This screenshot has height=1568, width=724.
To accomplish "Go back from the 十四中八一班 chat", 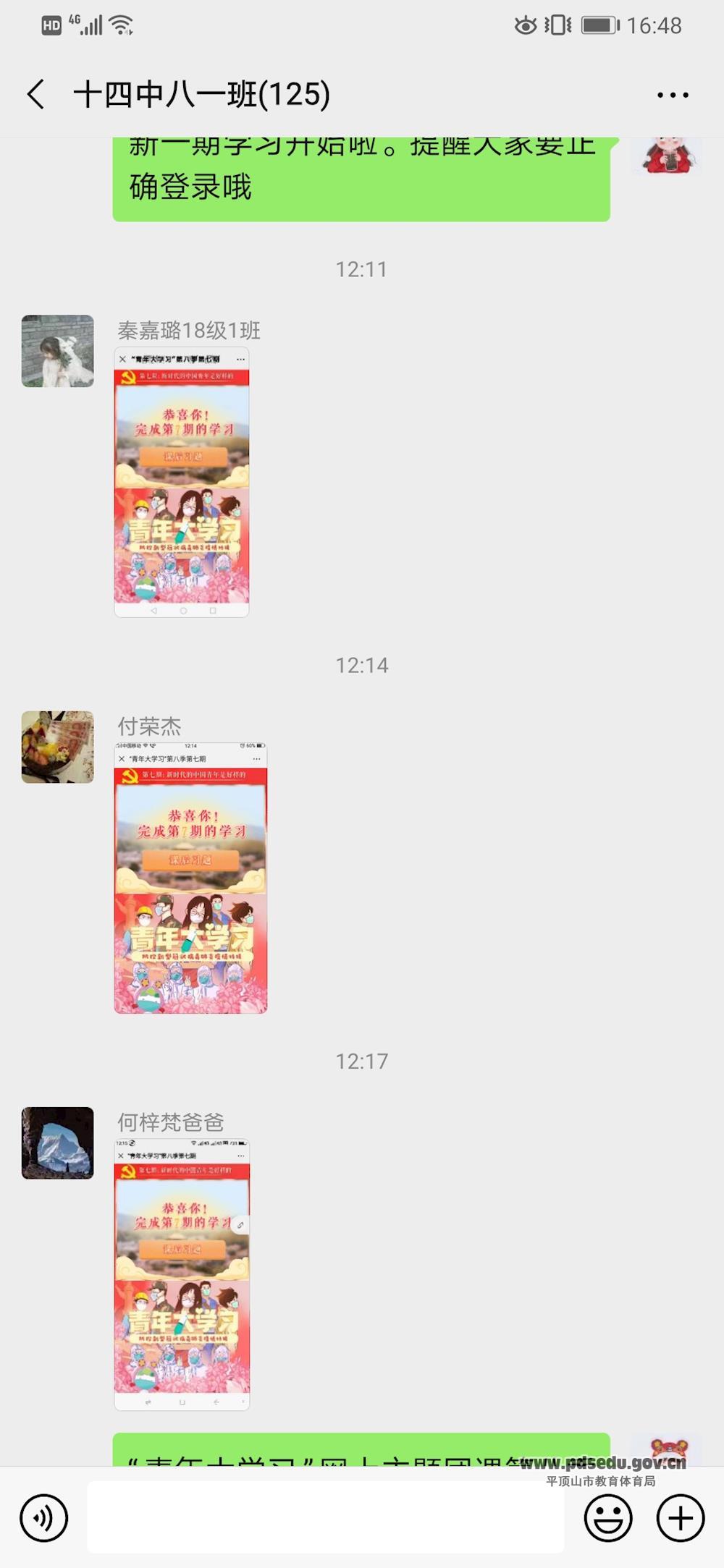I will (35, 95).
